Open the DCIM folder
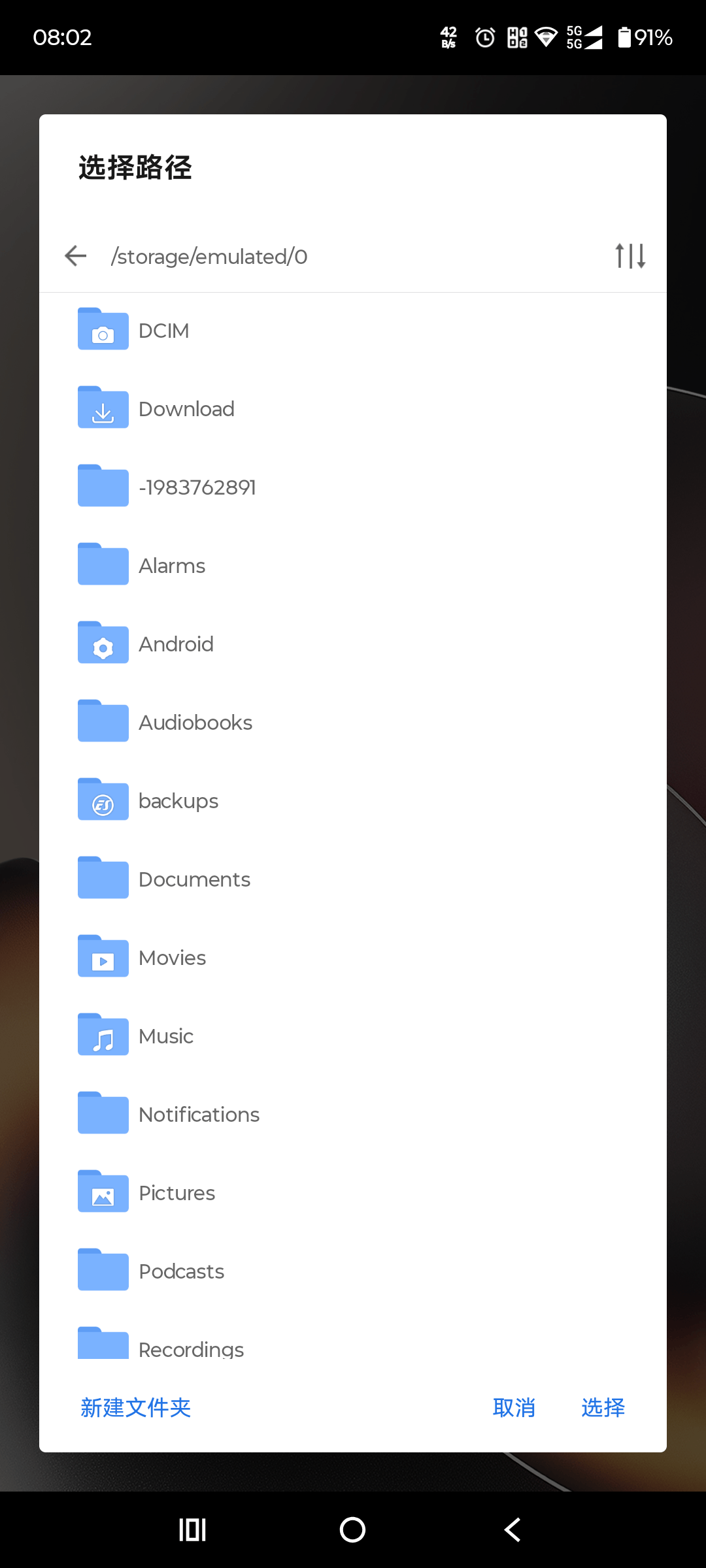This screenshot has width=706, height=1568. pyautogui.click(x=163, y=331)
